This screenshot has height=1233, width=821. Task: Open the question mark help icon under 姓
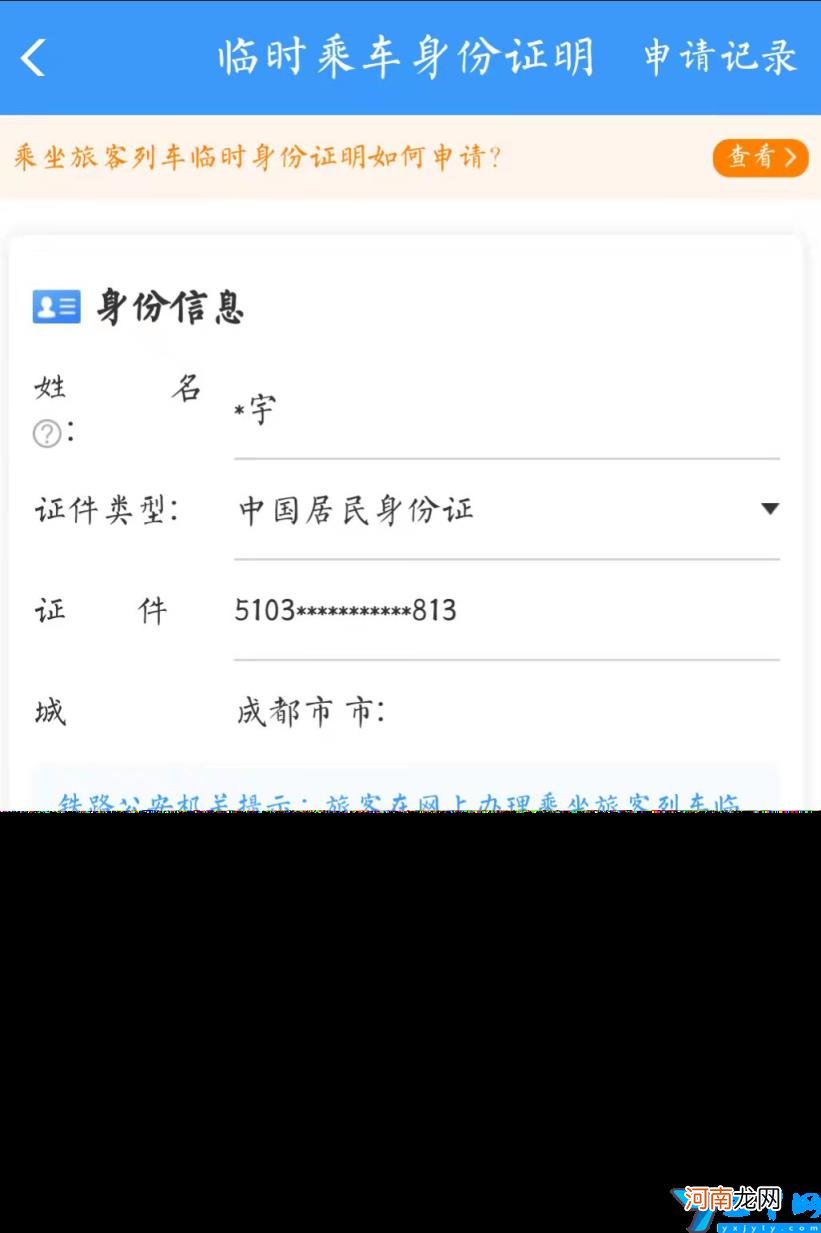[46, 434]
